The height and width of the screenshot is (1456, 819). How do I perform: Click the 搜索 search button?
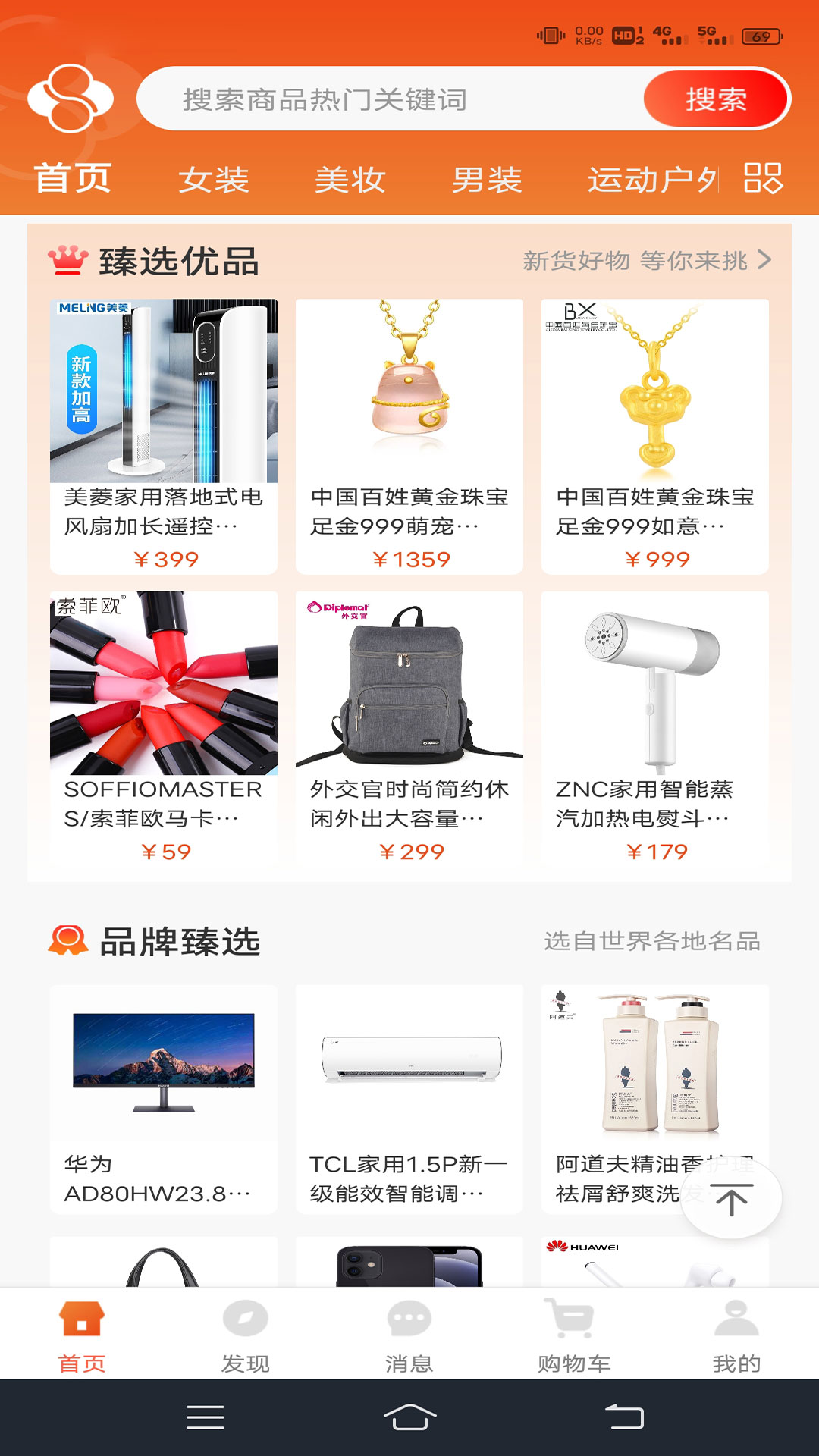coord(715,99)
